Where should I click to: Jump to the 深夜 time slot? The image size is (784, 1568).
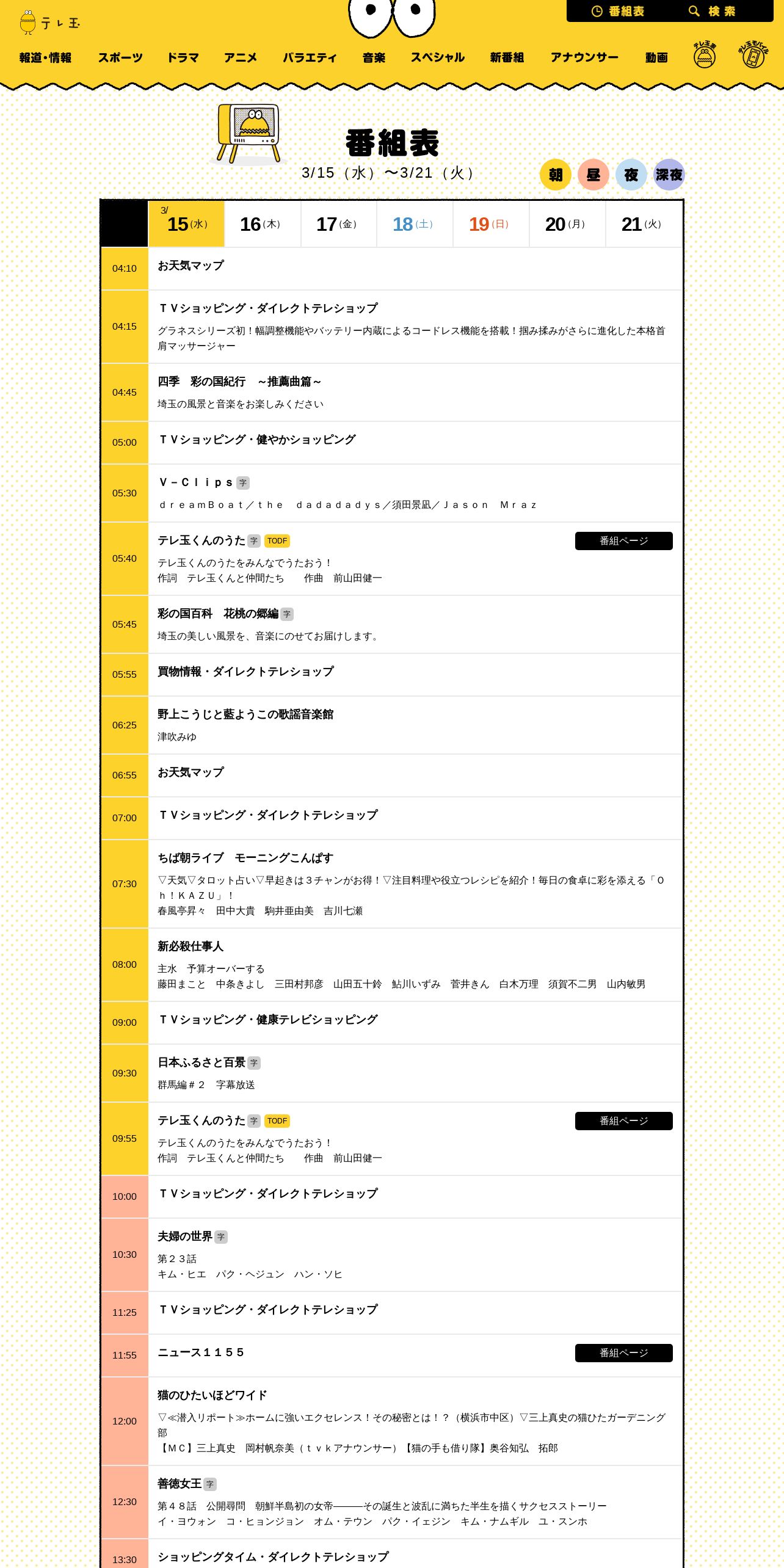pyautogui.click(x=669, y=175)
